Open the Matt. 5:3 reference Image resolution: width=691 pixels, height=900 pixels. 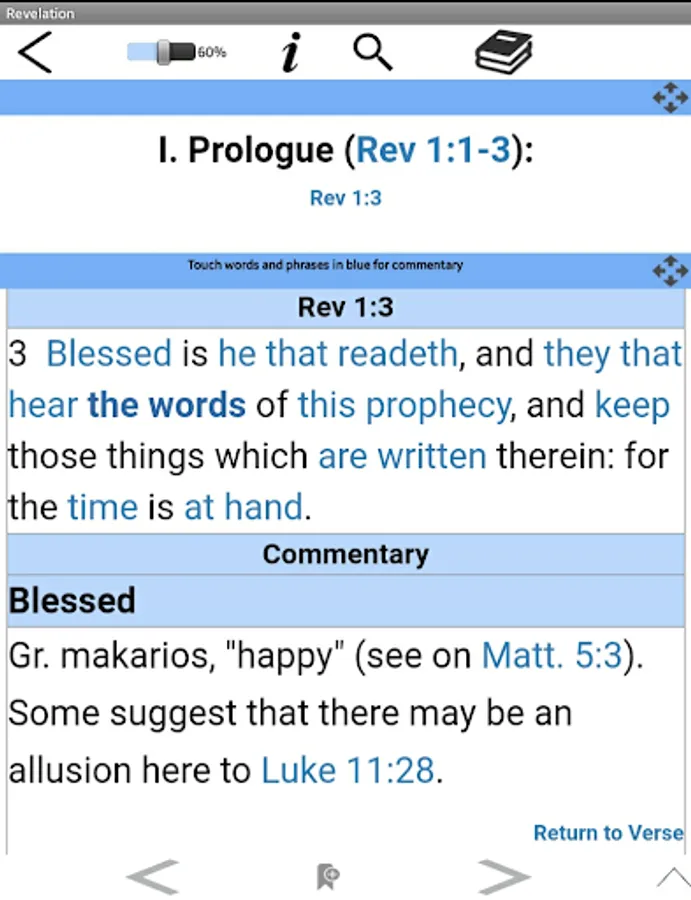552,657
